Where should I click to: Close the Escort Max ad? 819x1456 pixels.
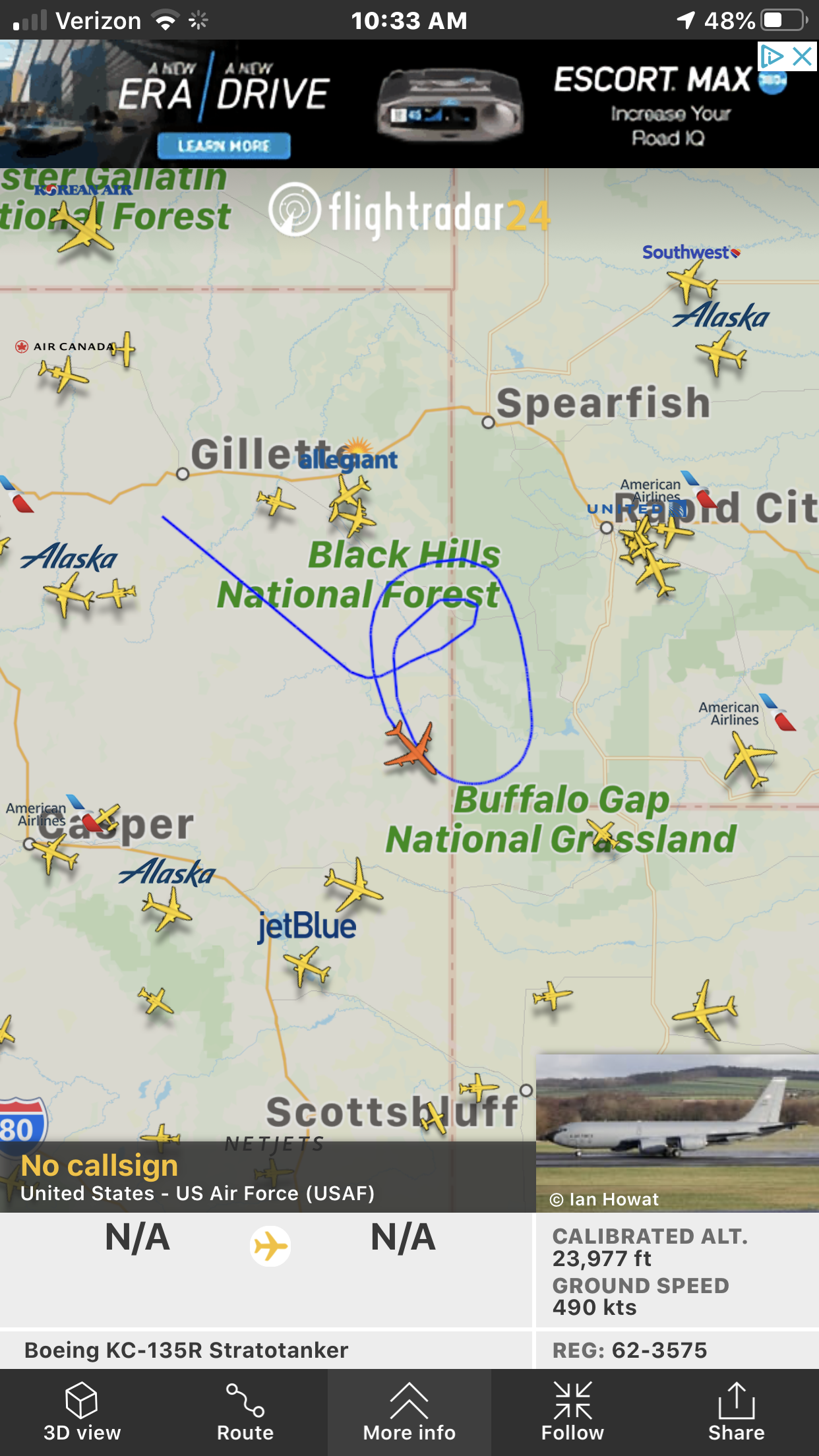click(803, 56)
